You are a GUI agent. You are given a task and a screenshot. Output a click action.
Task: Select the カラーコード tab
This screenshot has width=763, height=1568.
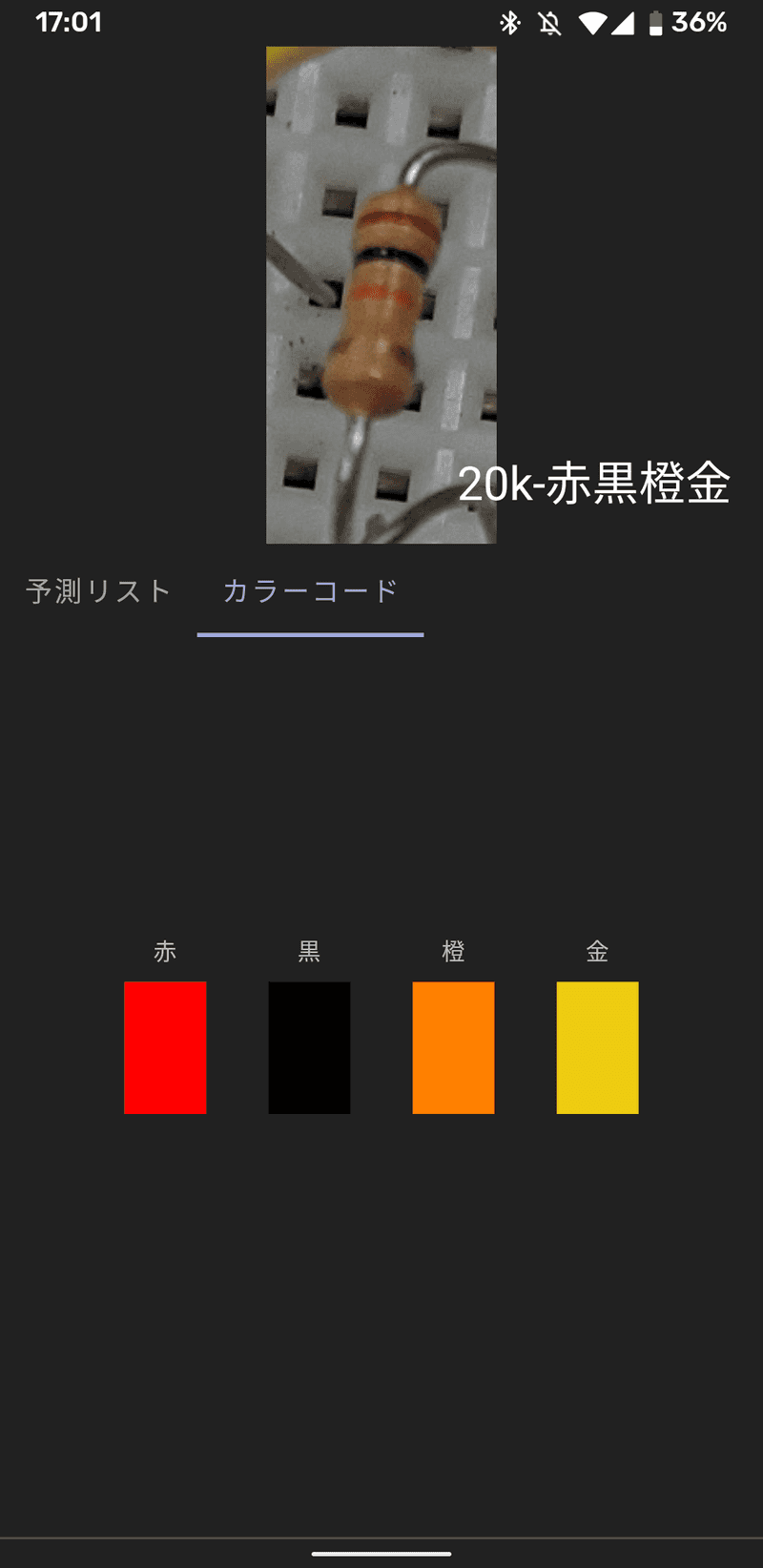(310, 591)
